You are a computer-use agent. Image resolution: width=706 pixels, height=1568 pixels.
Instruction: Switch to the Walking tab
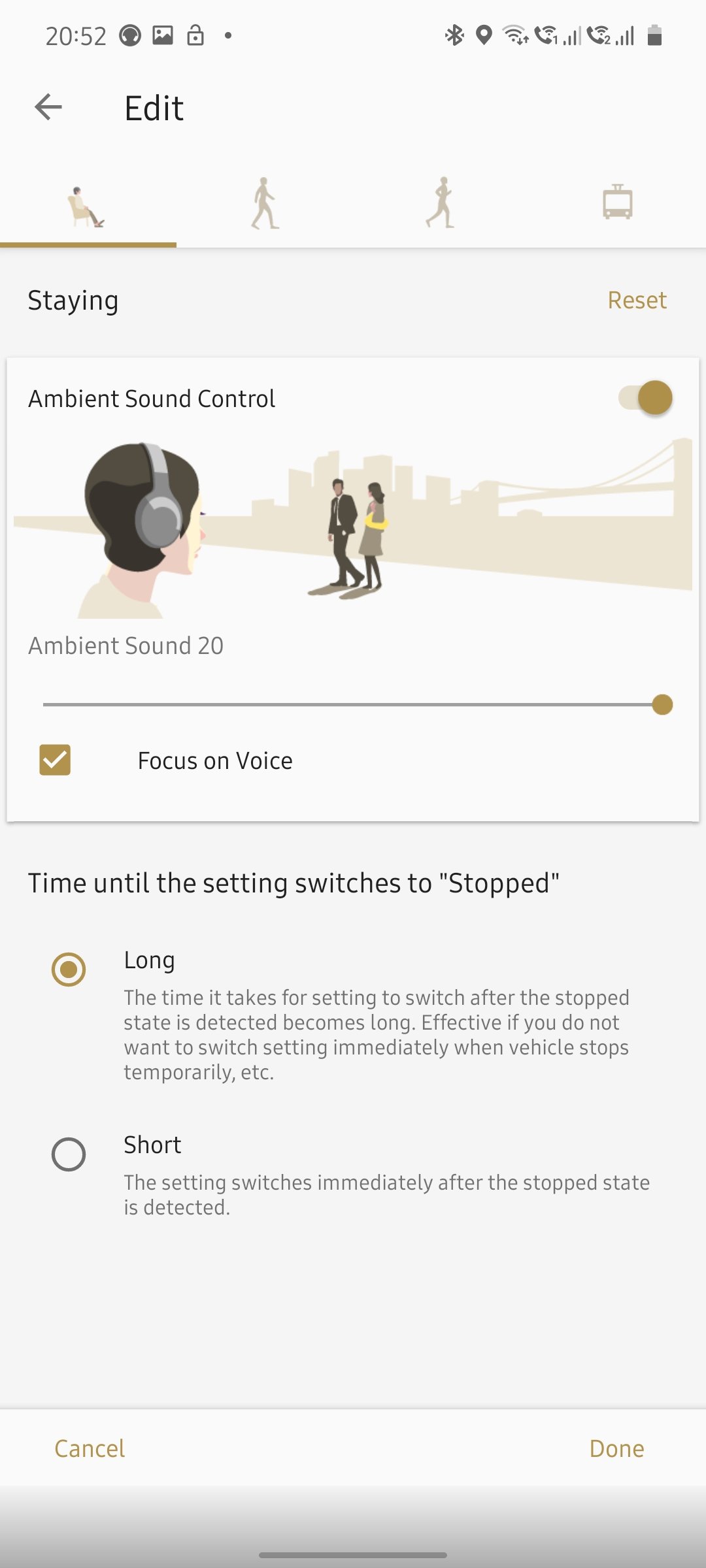pyautogui.click(x=265, y=203)
